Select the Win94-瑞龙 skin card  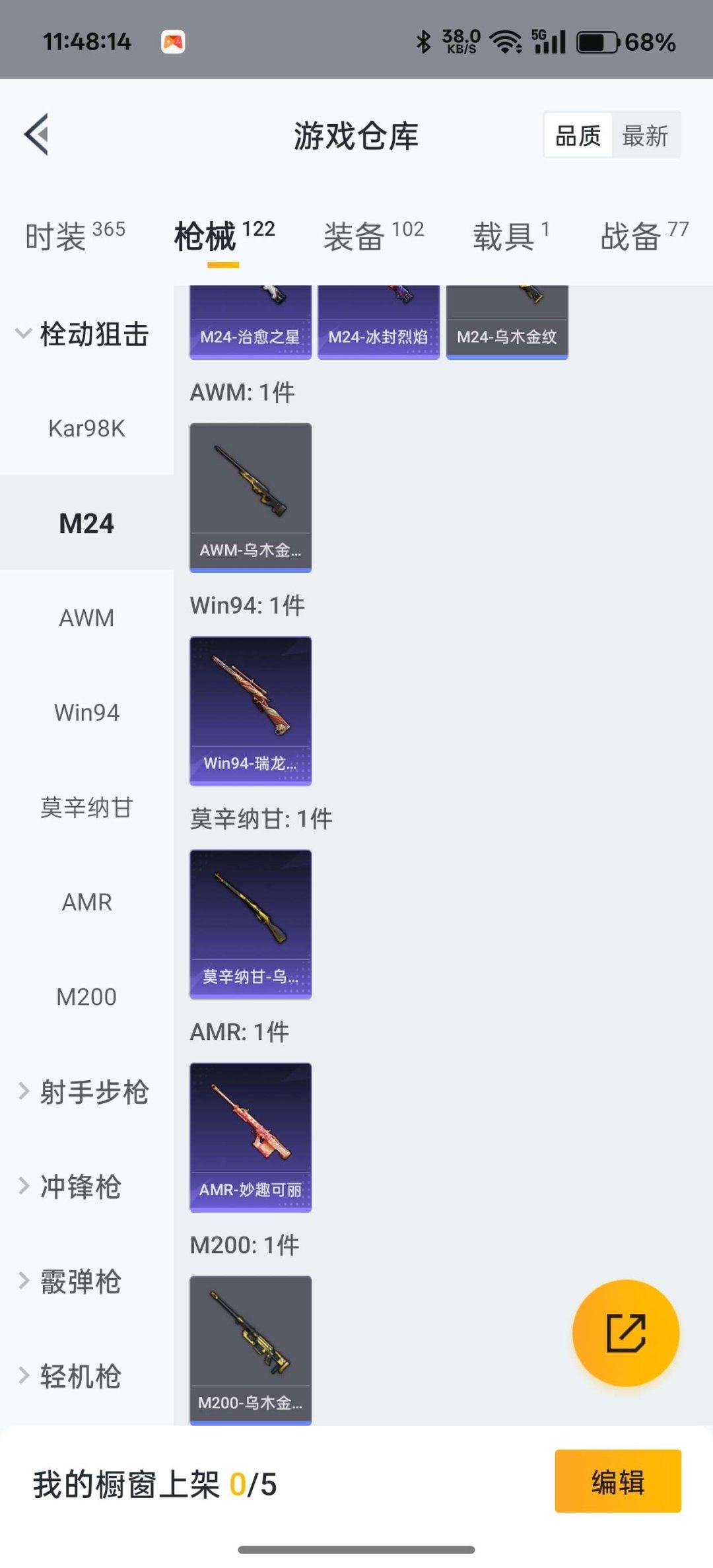(250, 710)
